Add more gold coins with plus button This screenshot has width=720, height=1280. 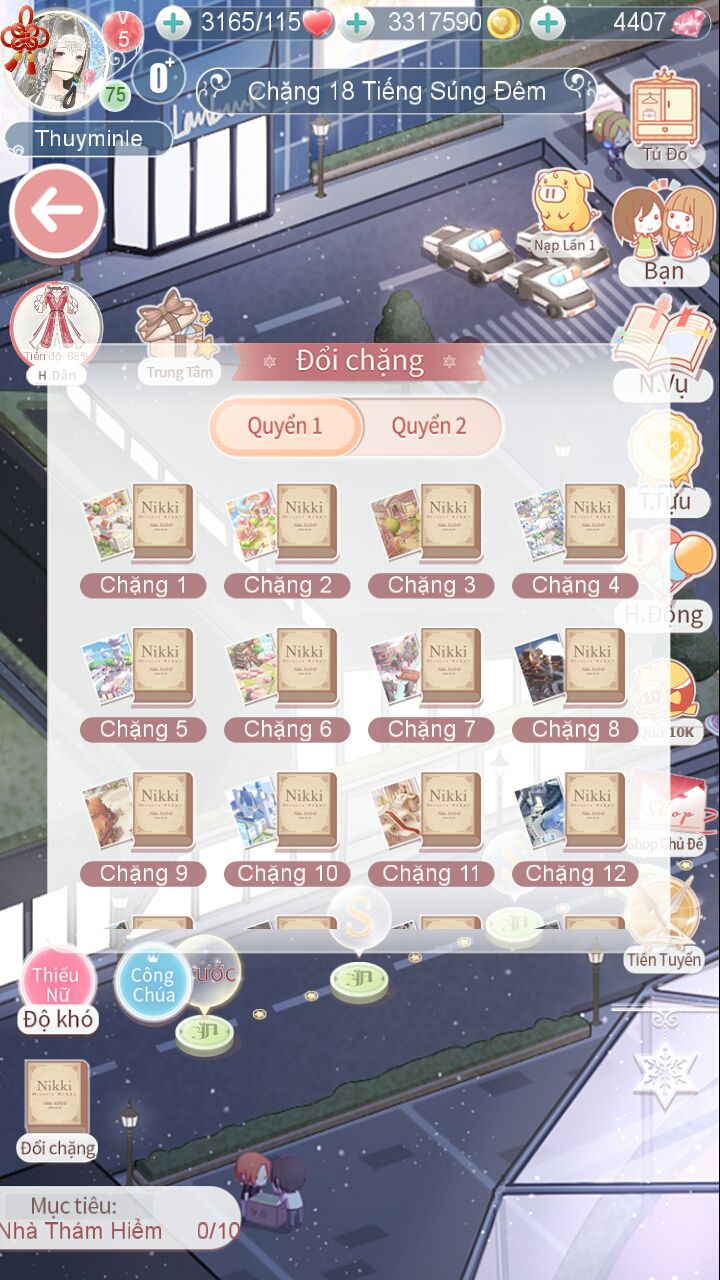pyautogui.click(x=357, y=22)
